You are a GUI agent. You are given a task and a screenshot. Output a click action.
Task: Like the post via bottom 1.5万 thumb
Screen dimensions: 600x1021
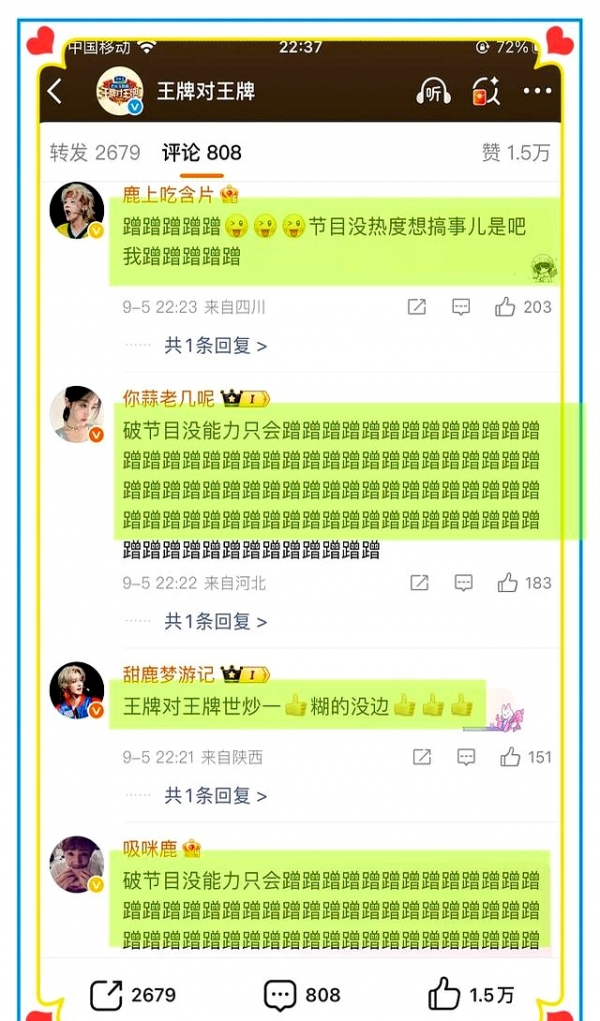445,995
